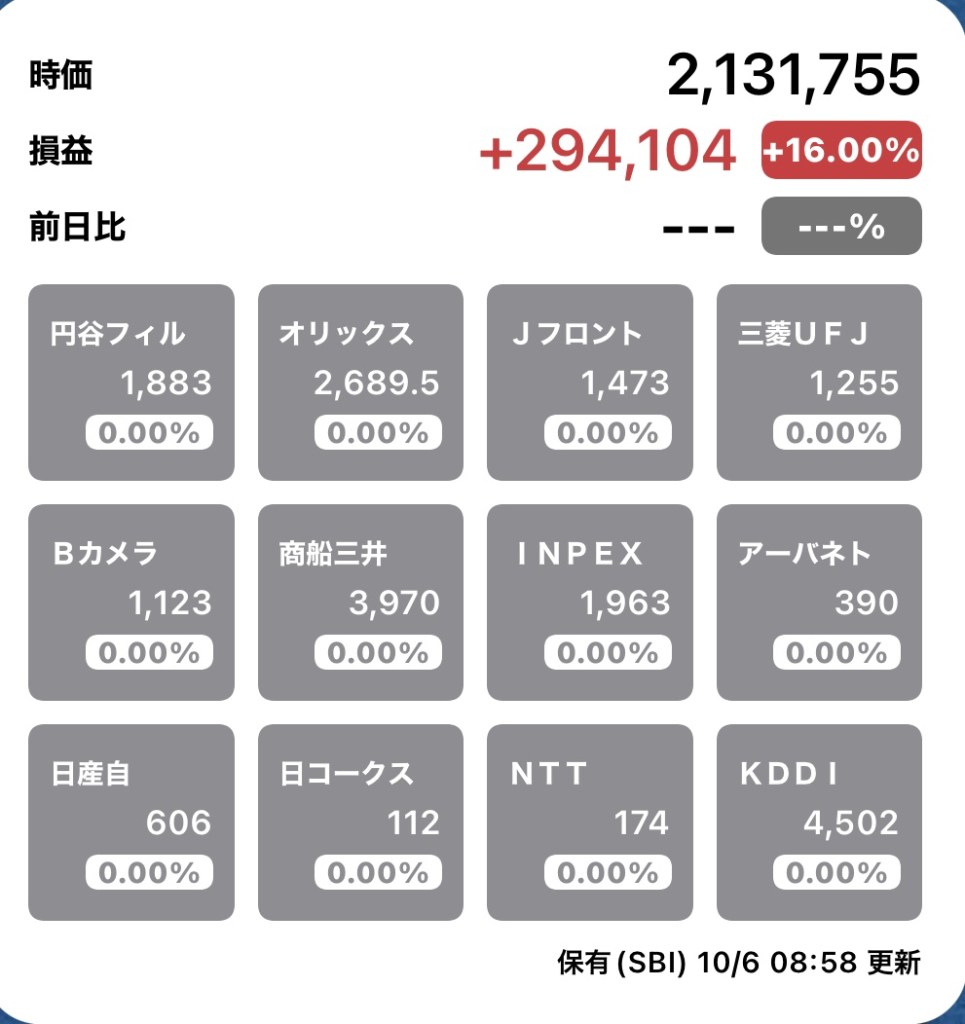This screenshot has height=1024, width=965.
Task: Open the オリックス stock tile
Action: point(360,383)
